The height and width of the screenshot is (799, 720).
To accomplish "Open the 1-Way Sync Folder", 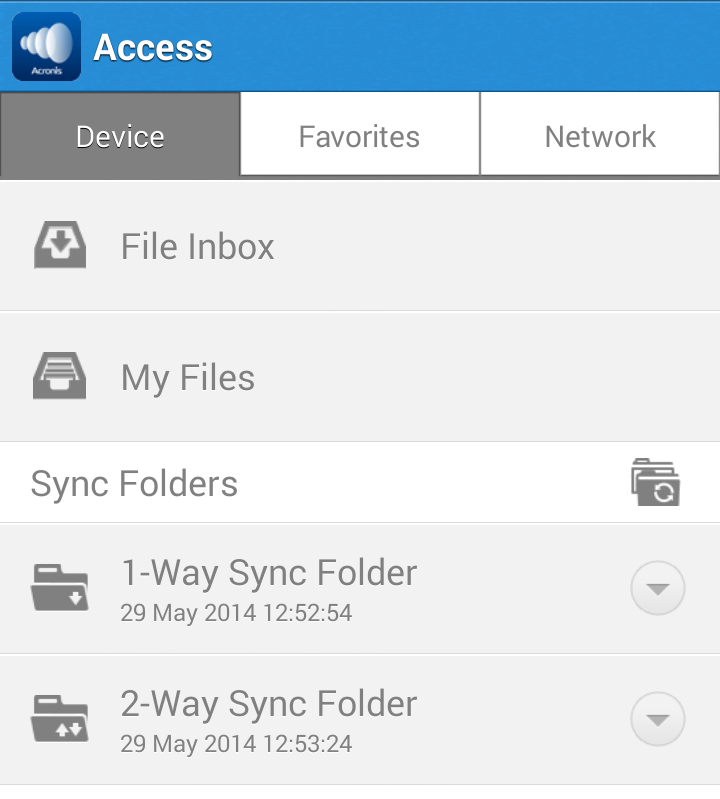I will click(268, 587).
